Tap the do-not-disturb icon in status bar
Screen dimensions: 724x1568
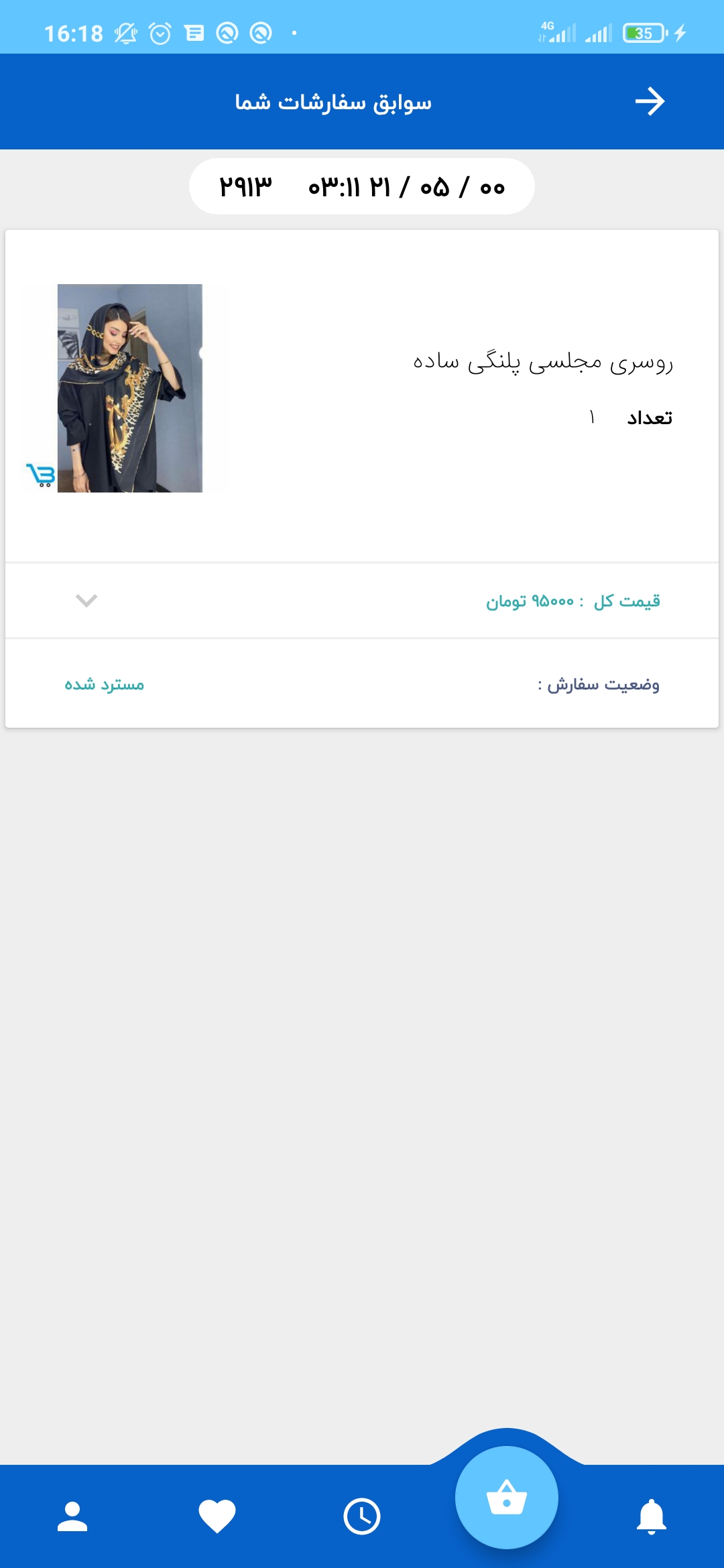tap(229, 31)
